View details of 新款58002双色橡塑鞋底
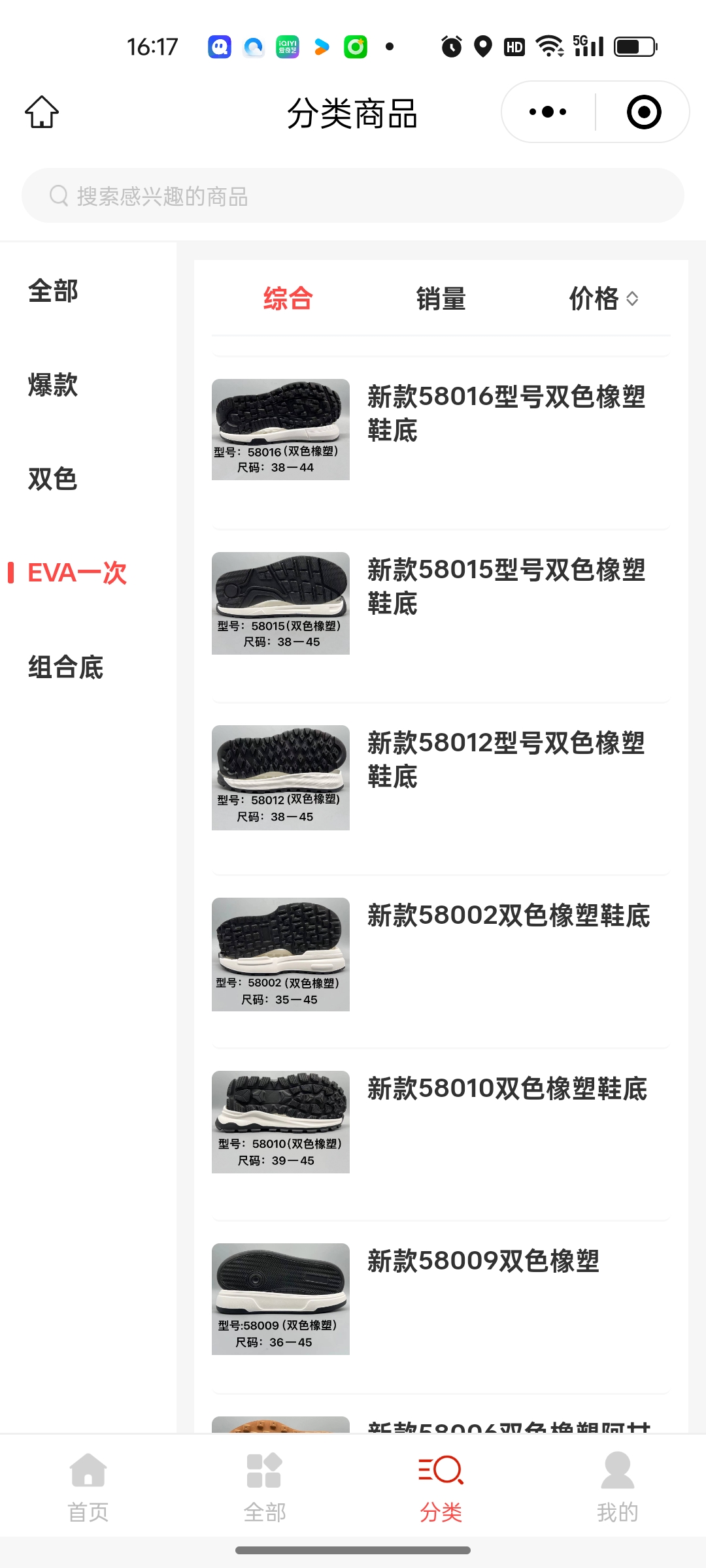Image resolution: width=706 pixels, height=1568 pixels. pos(509,916)
